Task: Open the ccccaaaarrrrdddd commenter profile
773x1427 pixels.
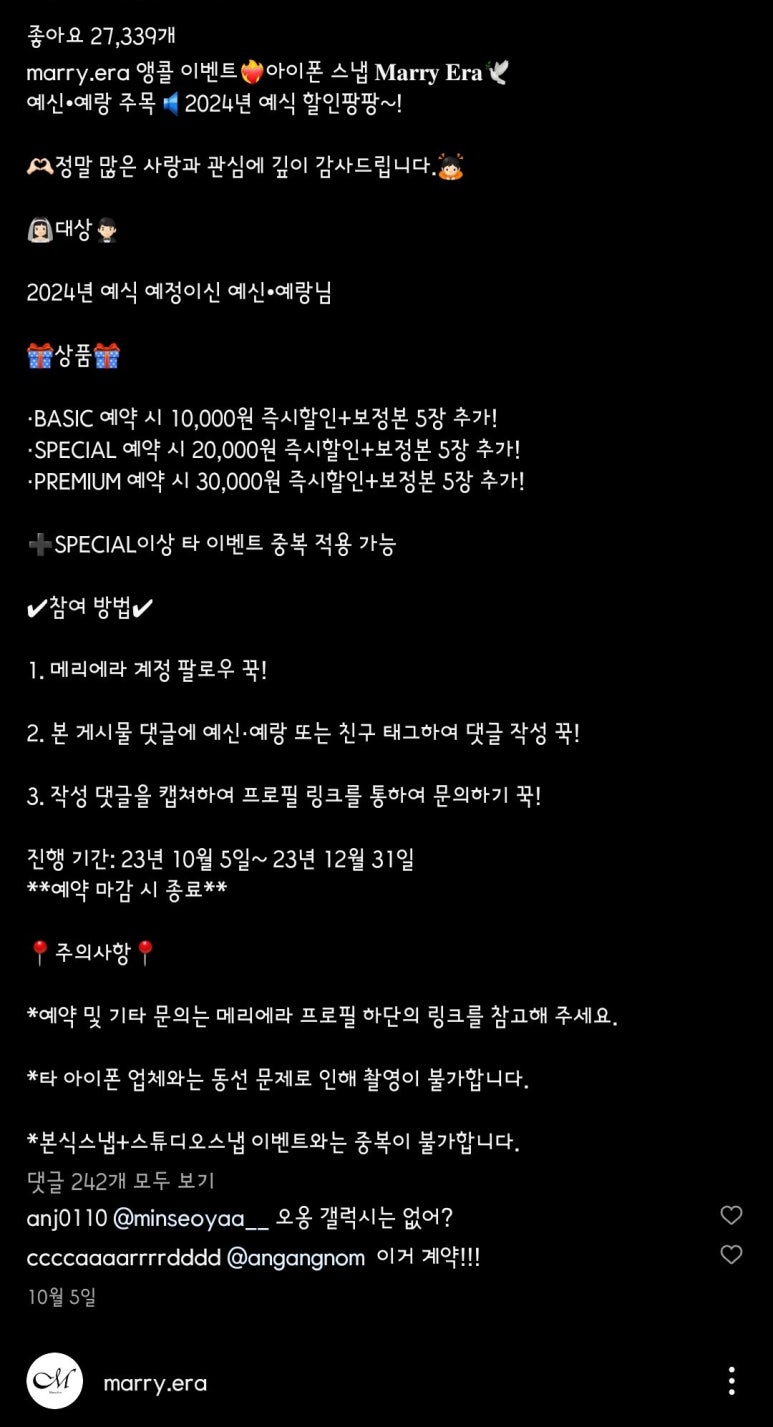Action: click(124, 1258)
